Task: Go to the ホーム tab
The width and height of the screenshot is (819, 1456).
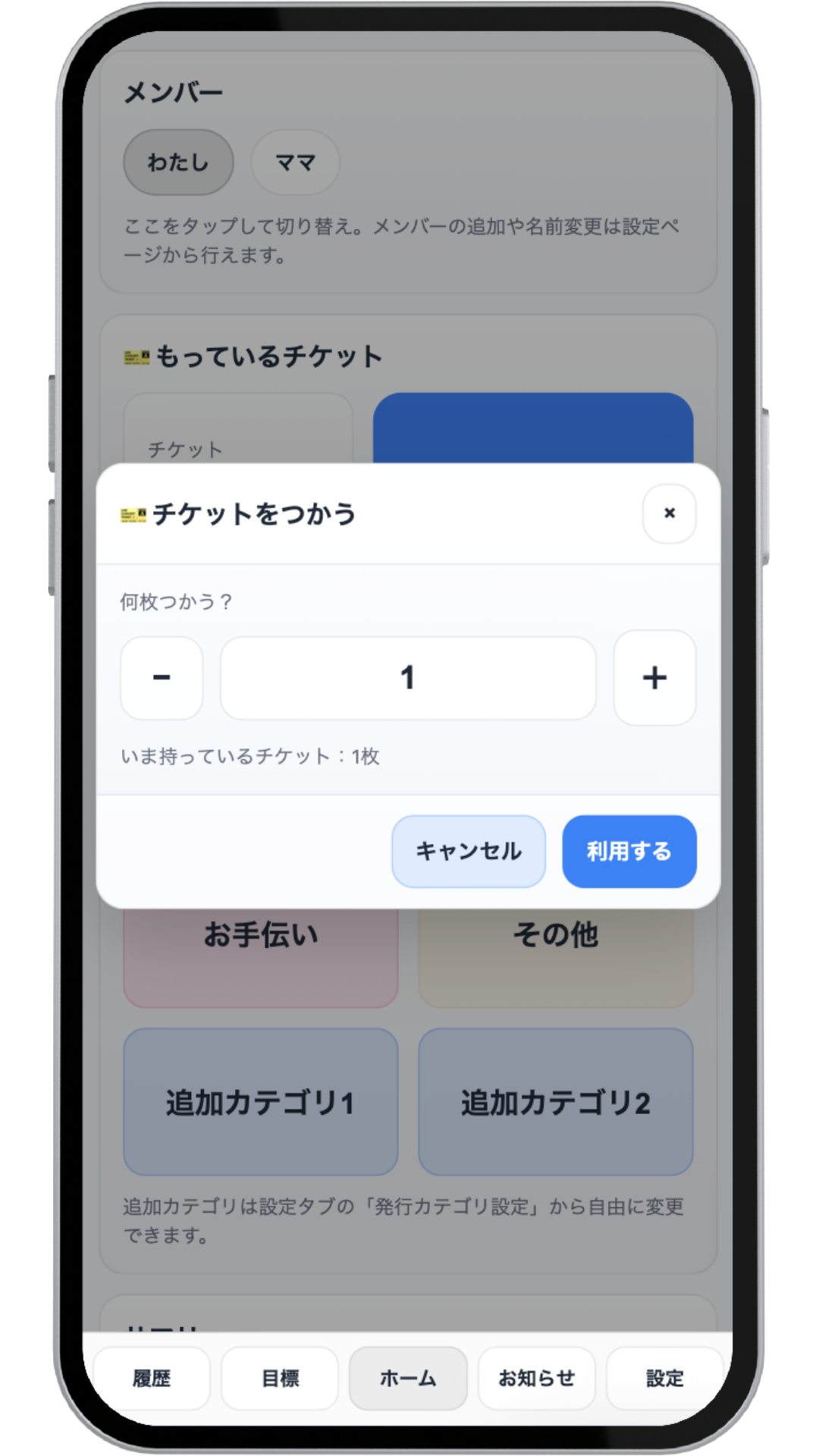Action: tap(408, 1378)
